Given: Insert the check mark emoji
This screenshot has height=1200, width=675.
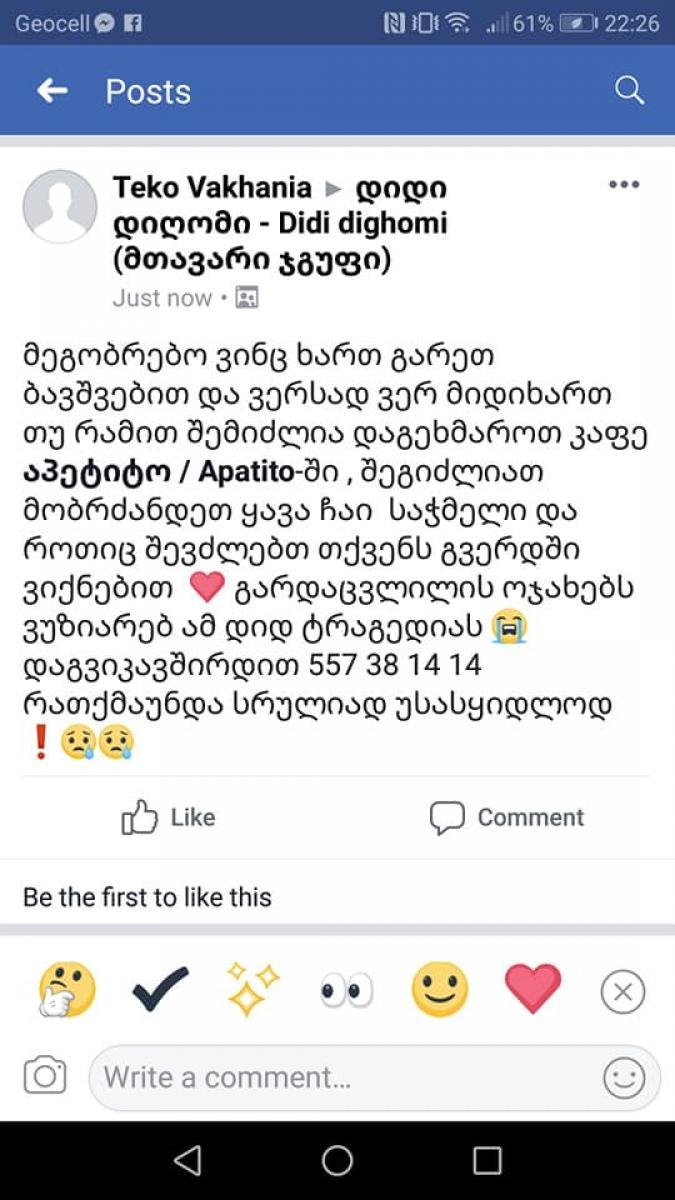Looking at the screenshot, I should [x=160, y=990].
